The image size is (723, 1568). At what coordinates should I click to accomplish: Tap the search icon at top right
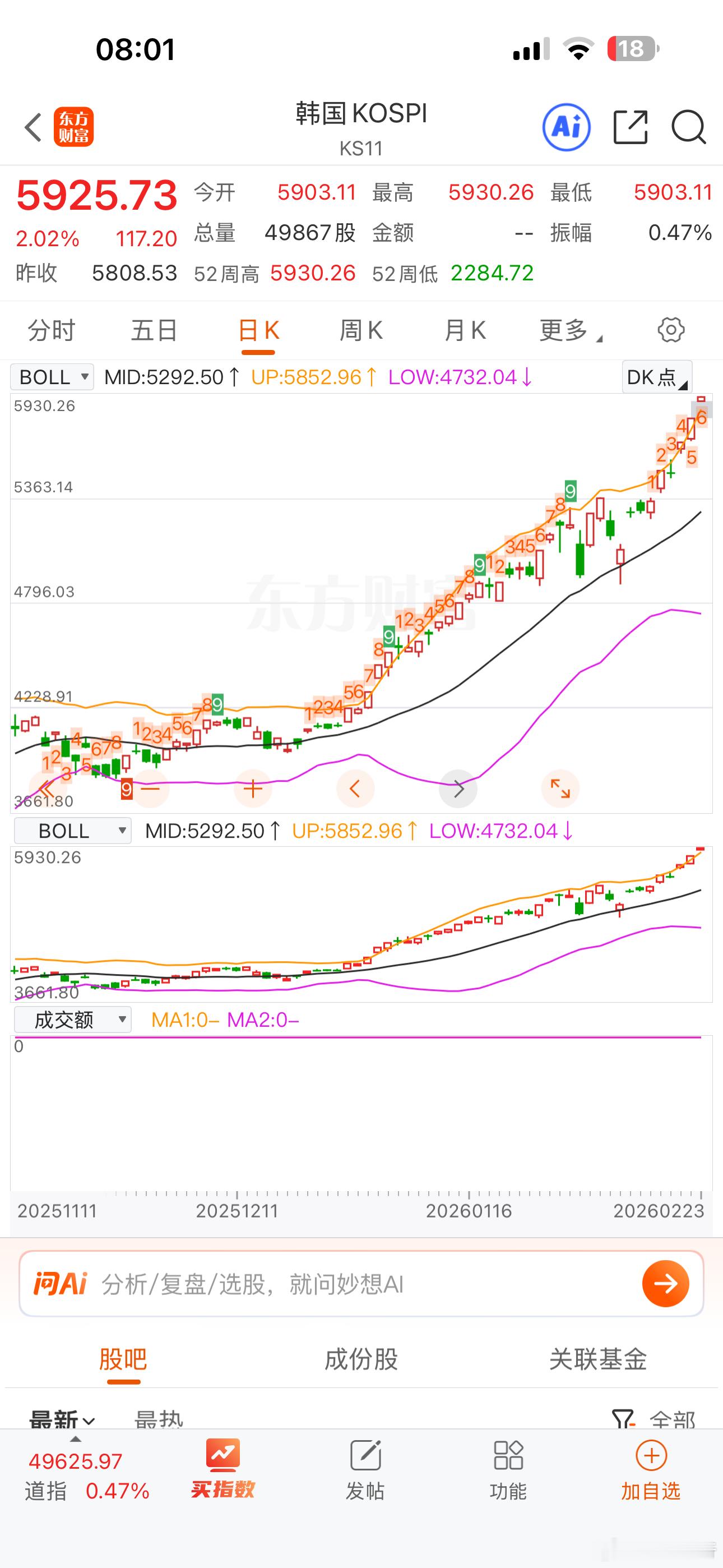click(x=689, y=128)
